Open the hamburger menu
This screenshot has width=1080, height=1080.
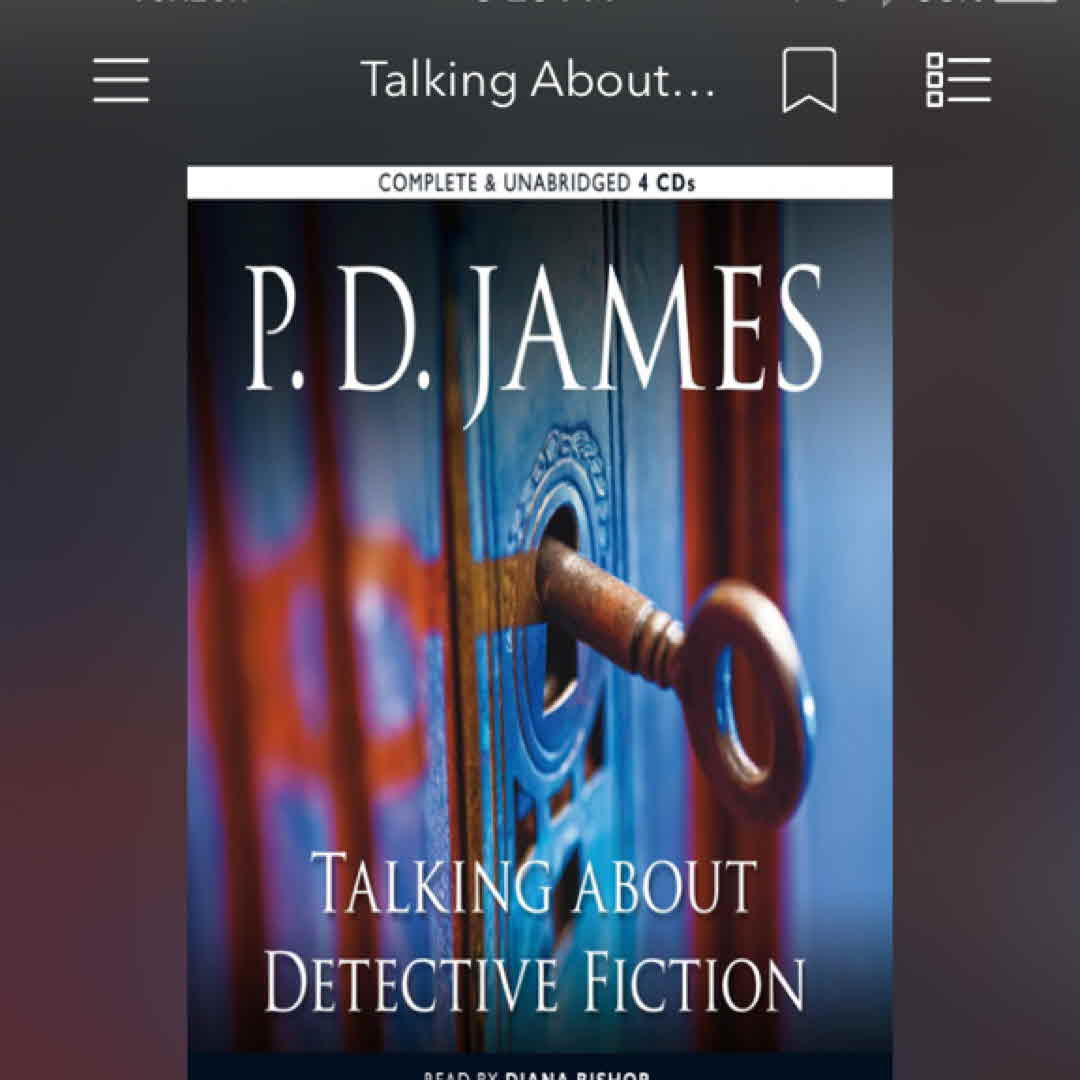[x=121, y=80]
